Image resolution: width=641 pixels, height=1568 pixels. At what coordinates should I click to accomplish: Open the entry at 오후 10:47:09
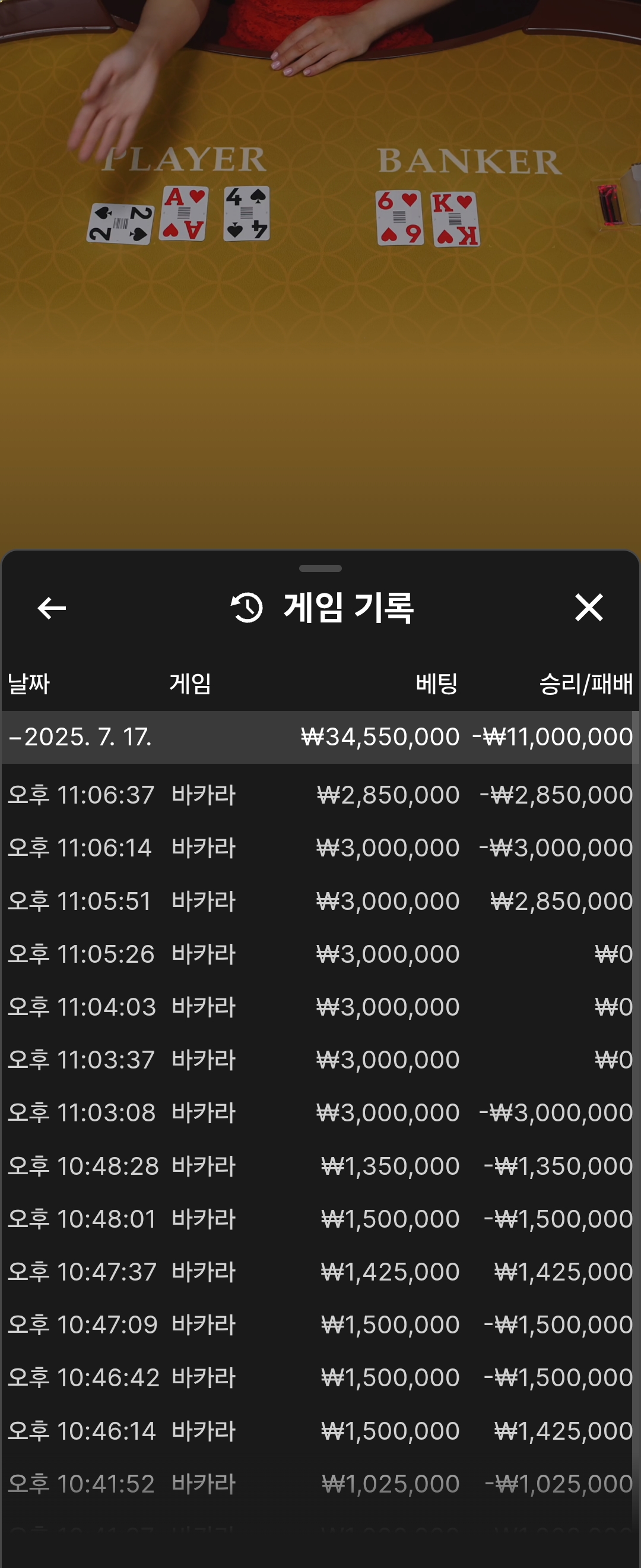[x=320, y=1324]
